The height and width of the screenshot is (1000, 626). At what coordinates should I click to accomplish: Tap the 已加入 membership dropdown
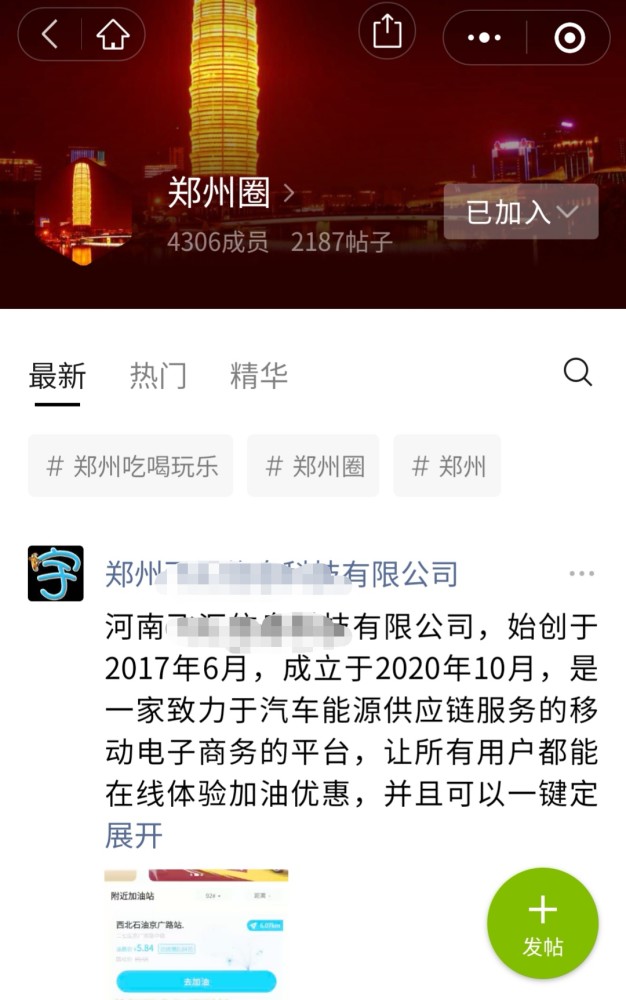pos(521,212)
